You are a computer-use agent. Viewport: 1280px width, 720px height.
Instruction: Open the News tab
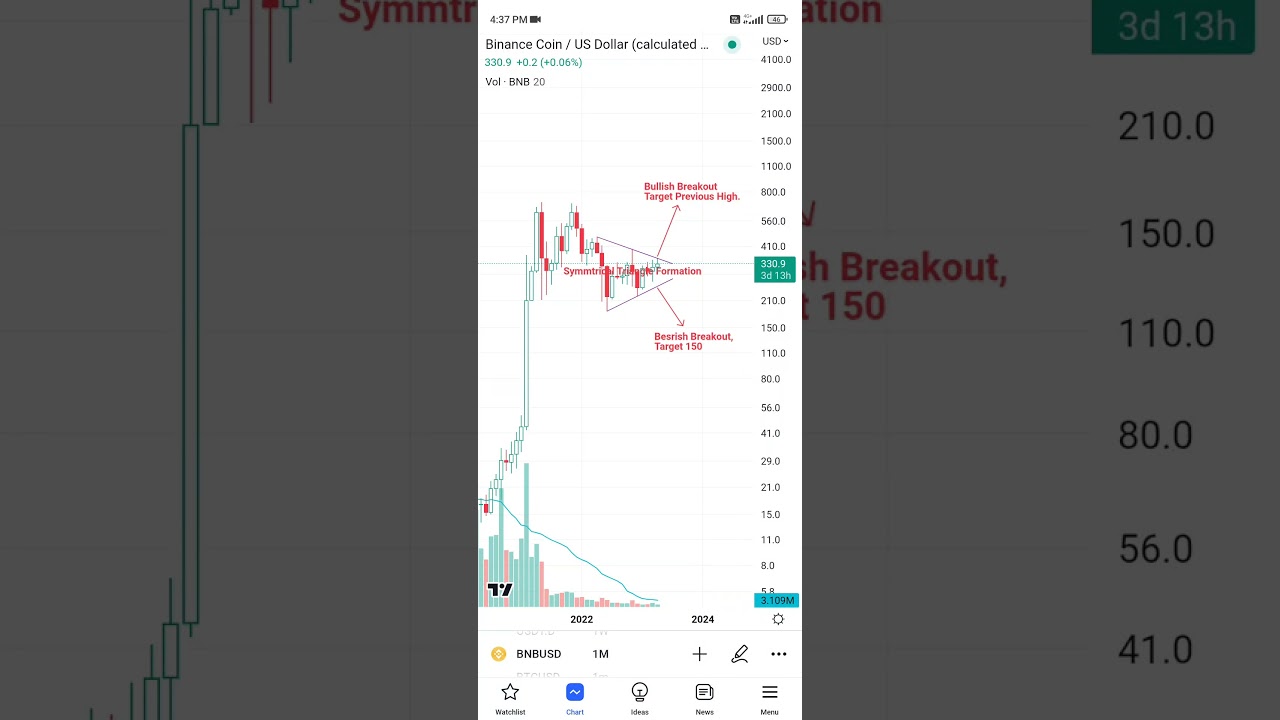704,698
